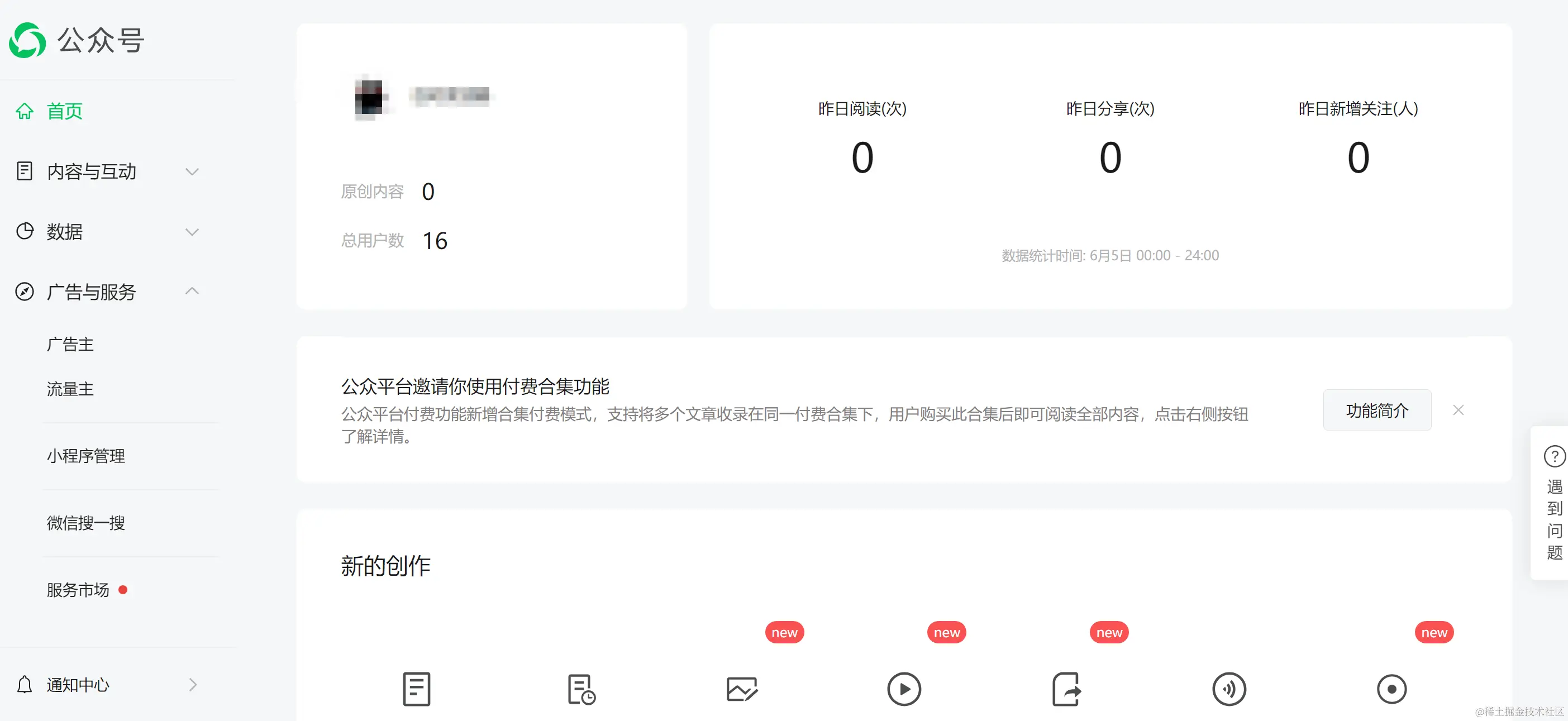1568x721 pixels.
Task: Open 流量主 in the sidebar
Action: [70, 389]
